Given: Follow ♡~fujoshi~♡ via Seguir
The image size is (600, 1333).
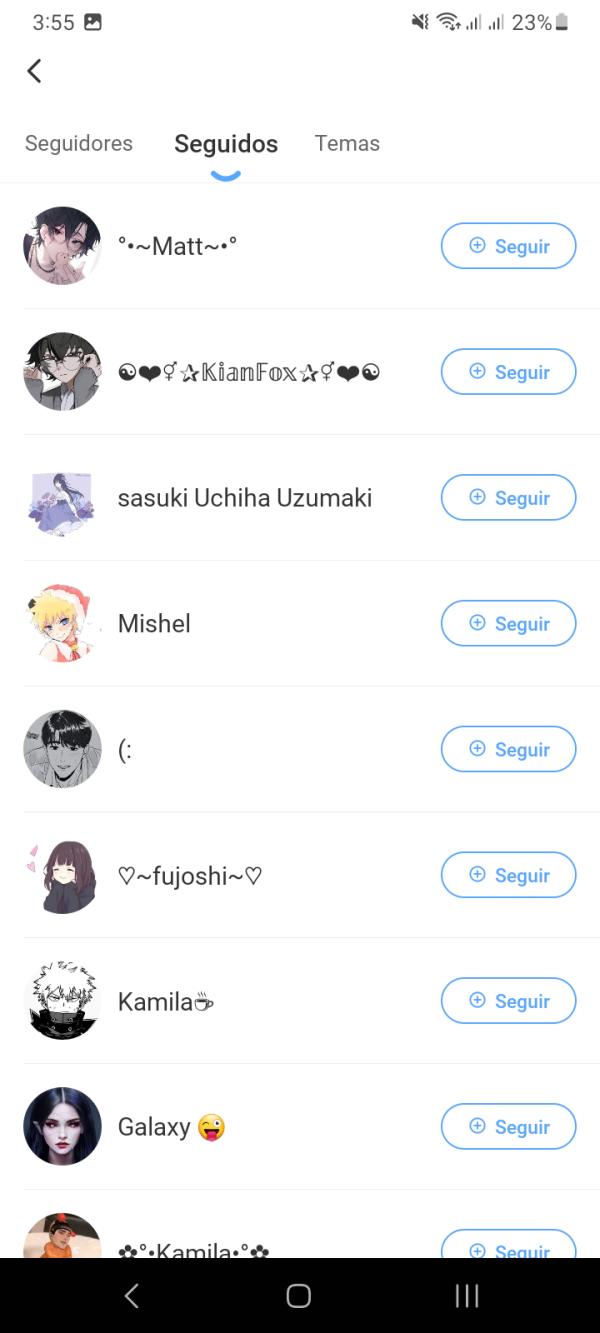Looking at the screenshot, I should (508, 875).
